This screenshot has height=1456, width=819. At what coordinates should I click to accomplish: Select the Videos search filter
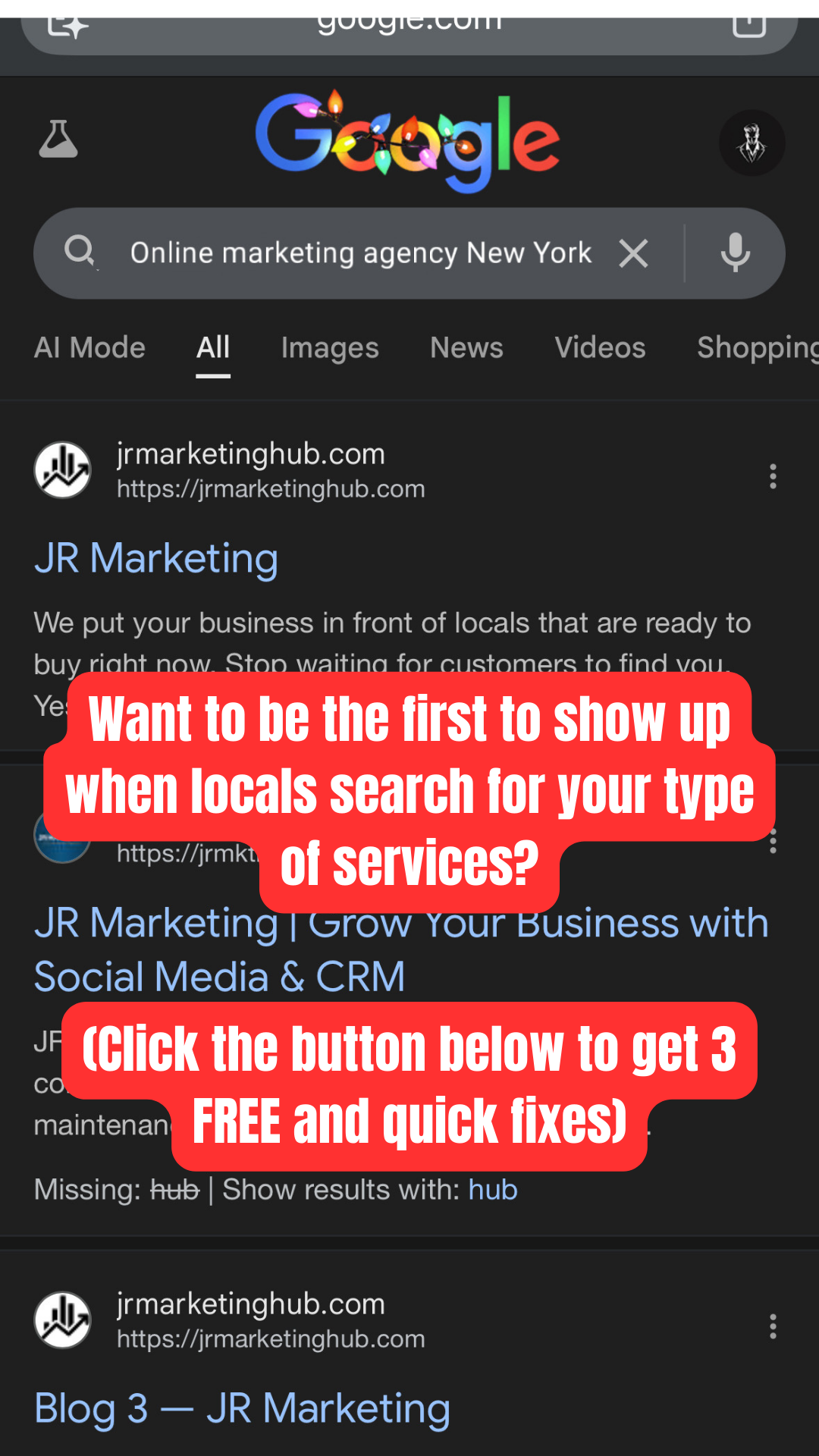[x=600, y=347]
